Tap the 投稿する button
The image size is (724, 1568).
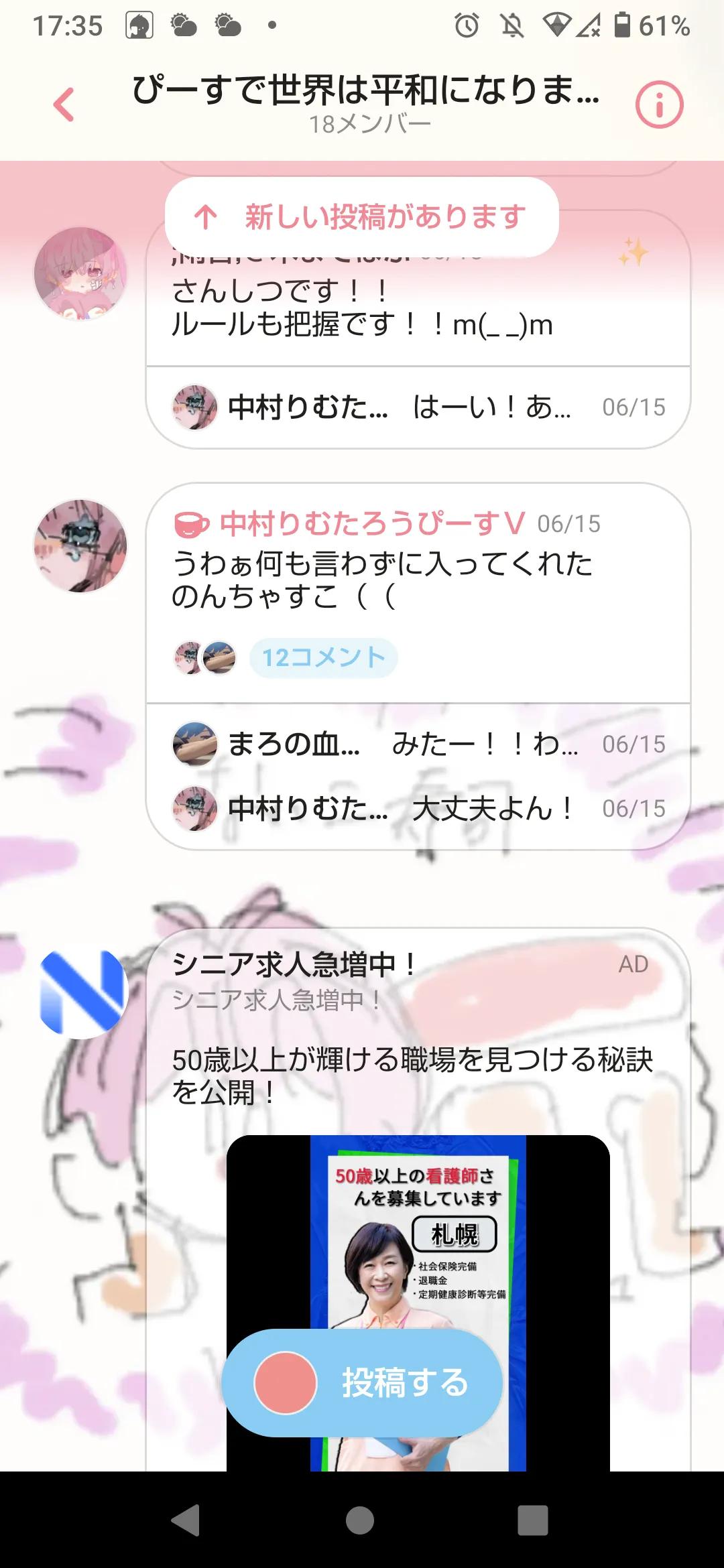[x=362, y=1383]
